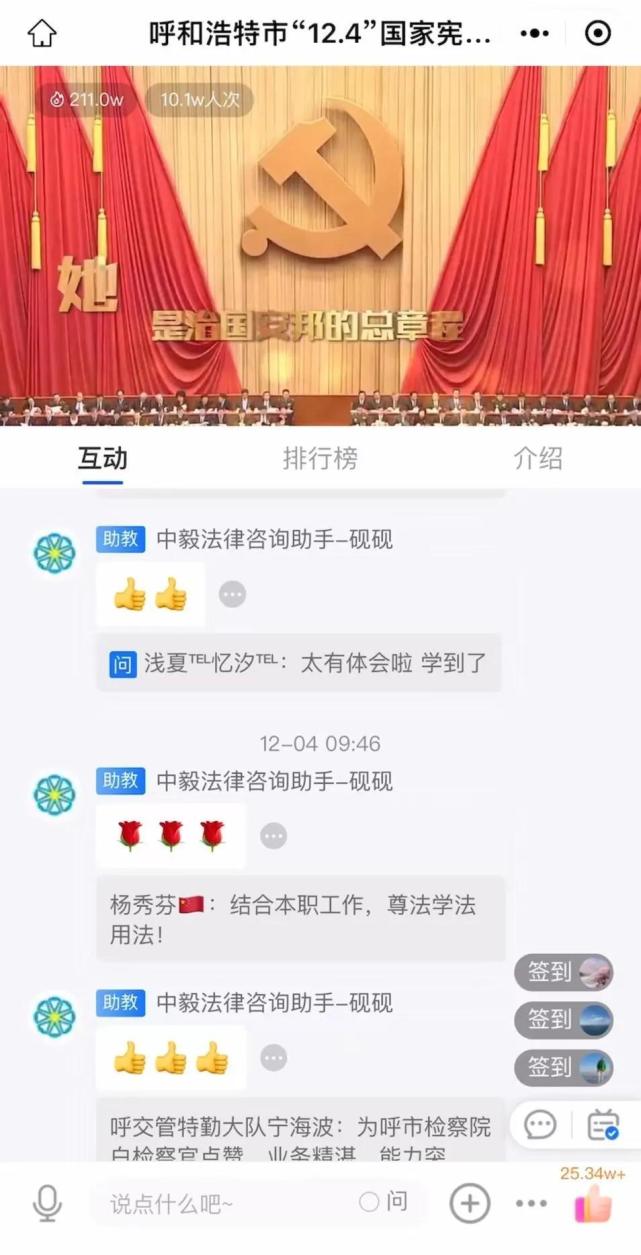
Task: Open more options on the roses message
Action: point(273,836)
